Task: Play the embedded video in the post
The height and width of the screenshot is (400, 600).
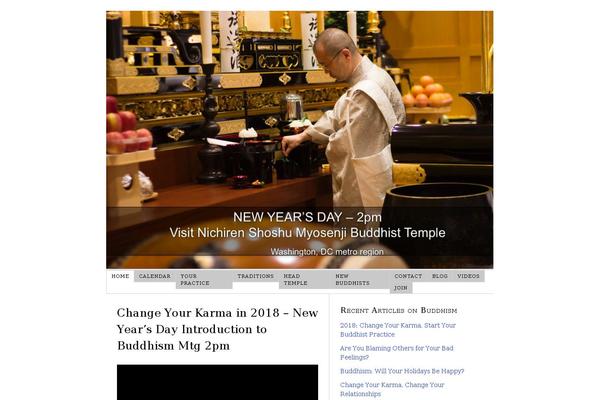Action: pyautogui.click(x=217, y=383)
